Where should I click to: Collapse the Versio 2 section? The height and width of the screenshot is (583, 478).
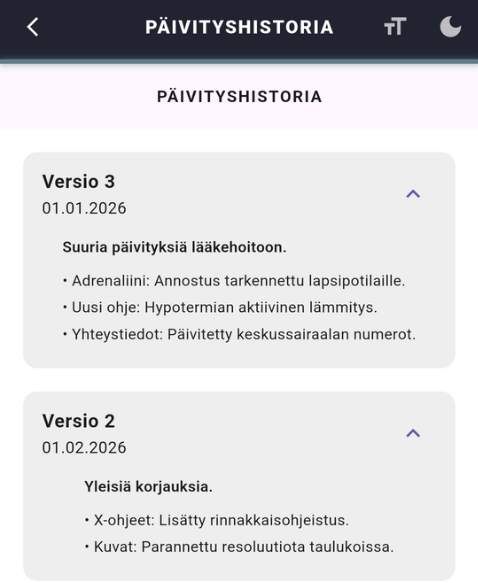click(x=413, y=433)
